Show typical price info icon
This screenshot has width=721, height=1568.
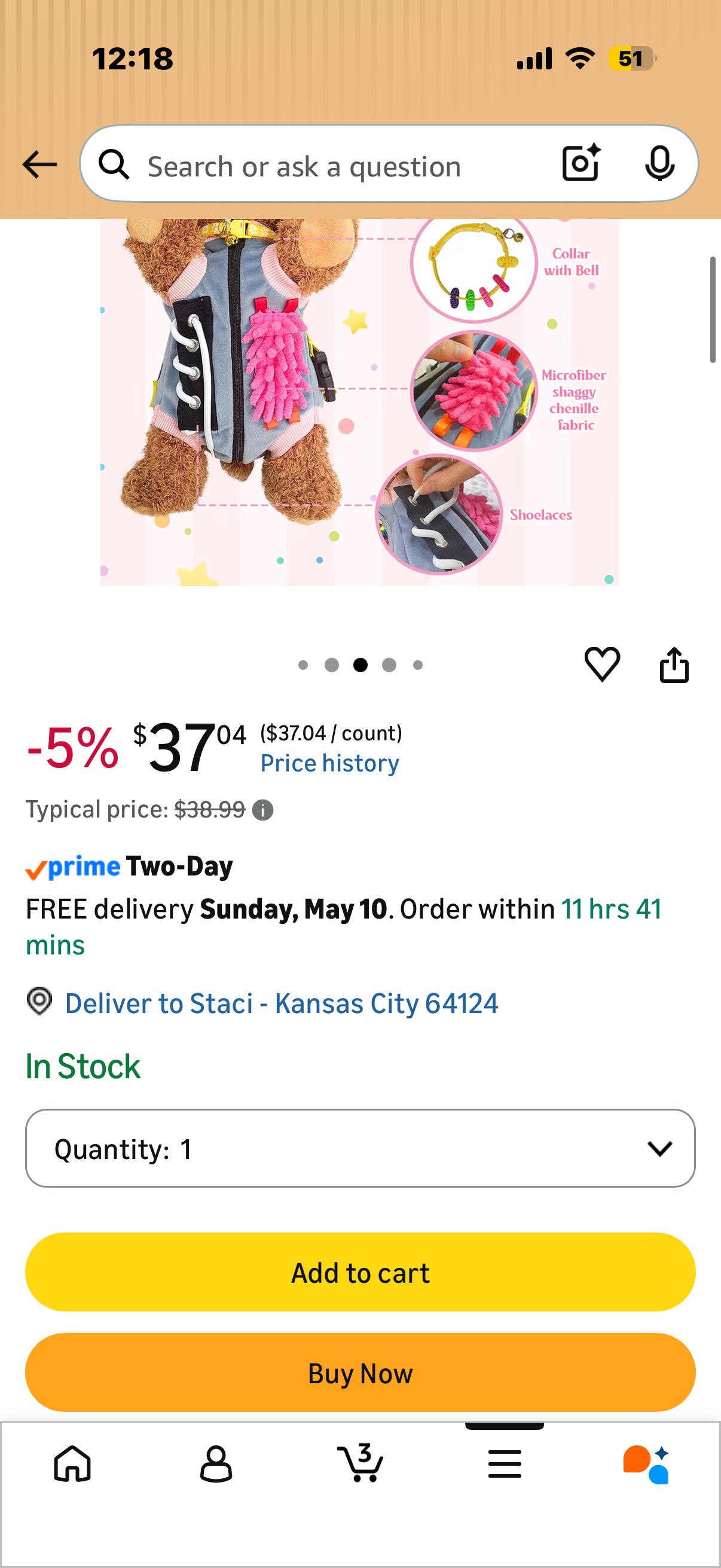click(x=263, y=810)
